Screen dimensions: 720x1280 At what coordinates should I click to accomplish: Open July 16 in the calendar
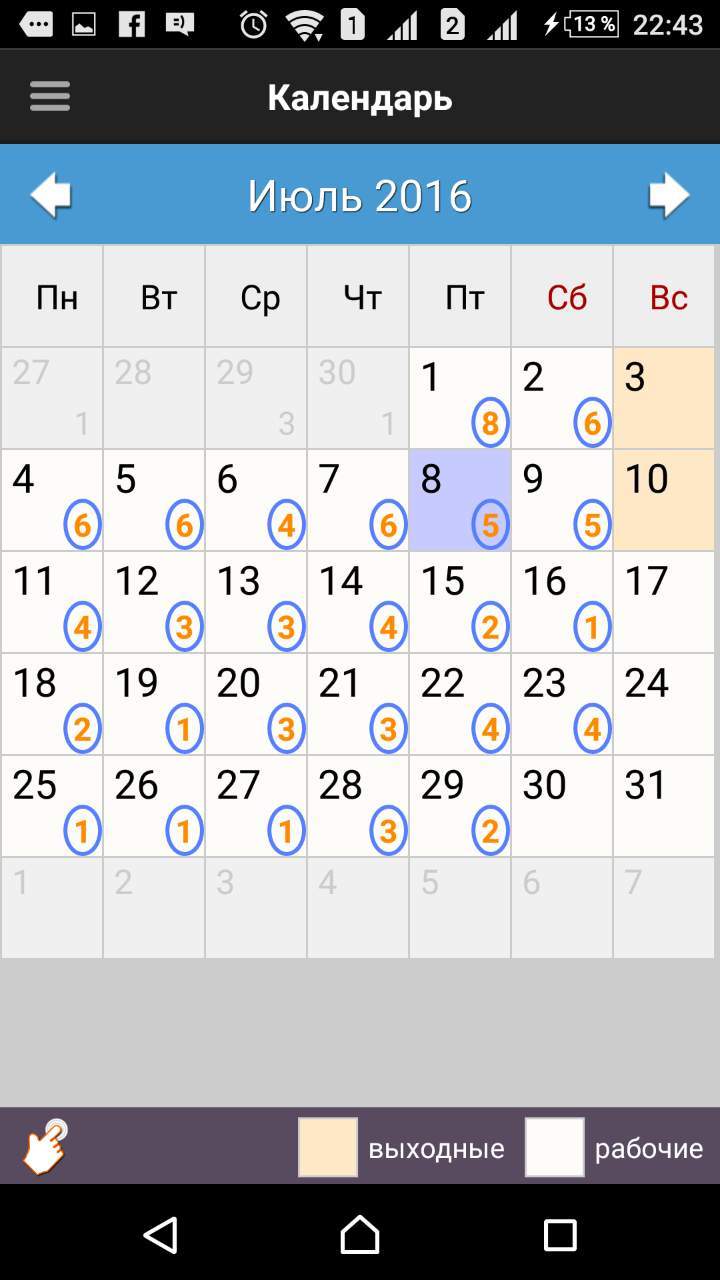[562, 602]
